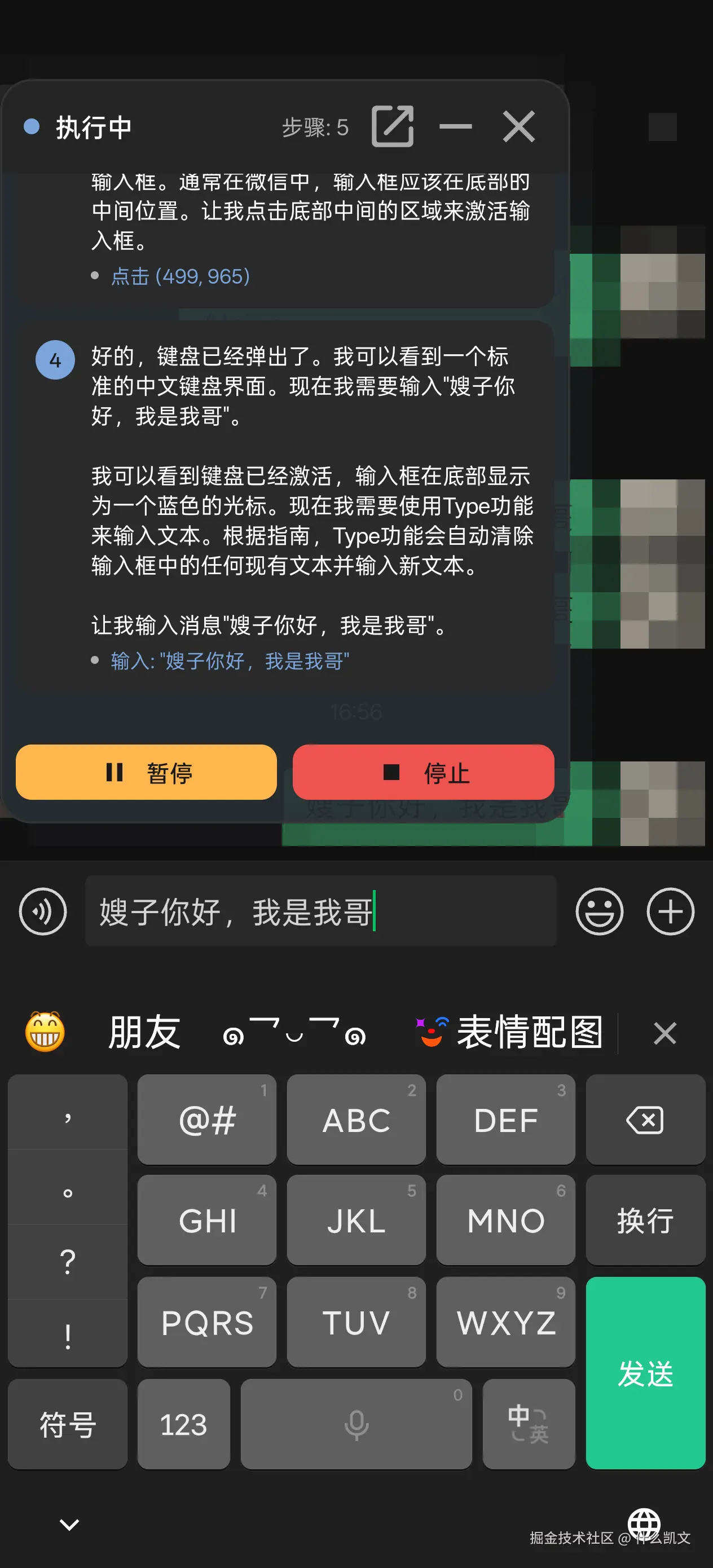Screen dimensions: 713x1568
Task: Switch keyboard to 123 number layout
Action: pos(183,1424)
